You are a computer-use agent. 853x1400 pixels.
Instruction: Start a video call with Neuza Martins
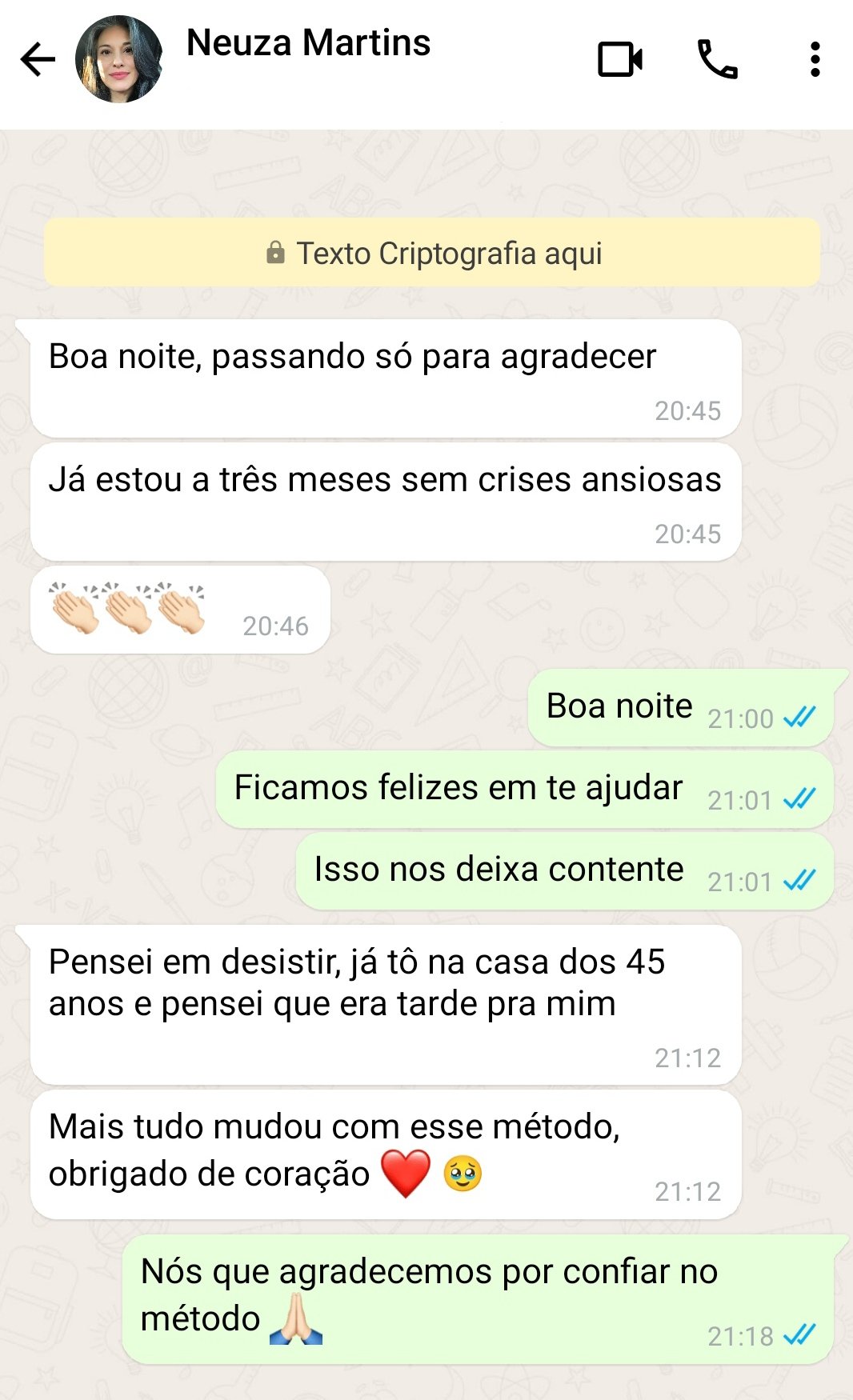[620, 58]
